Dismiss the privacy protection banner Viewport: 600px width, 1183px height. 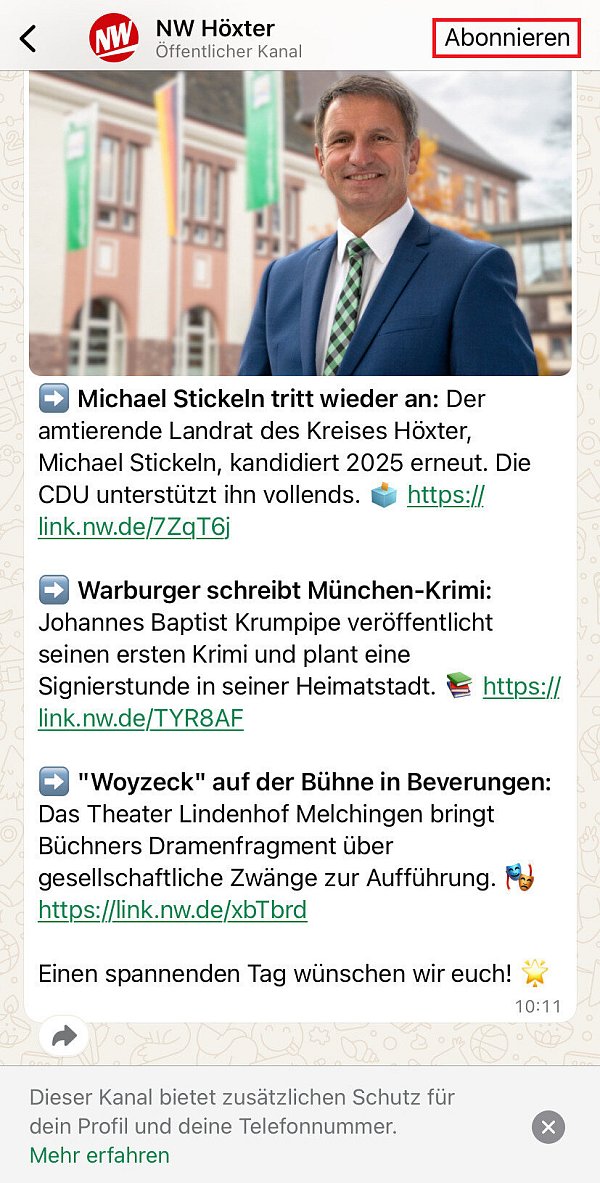[x=548, y=1127]
